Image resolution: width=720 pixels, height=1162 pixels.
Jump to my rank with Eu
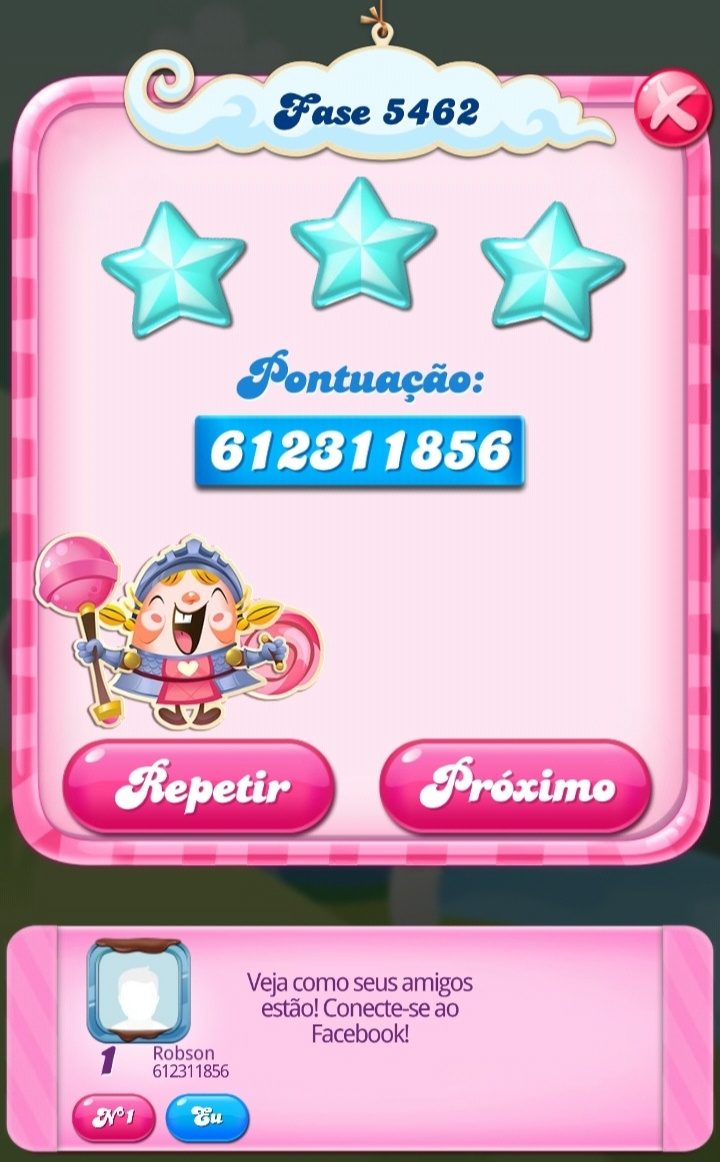coord(207,1117)
